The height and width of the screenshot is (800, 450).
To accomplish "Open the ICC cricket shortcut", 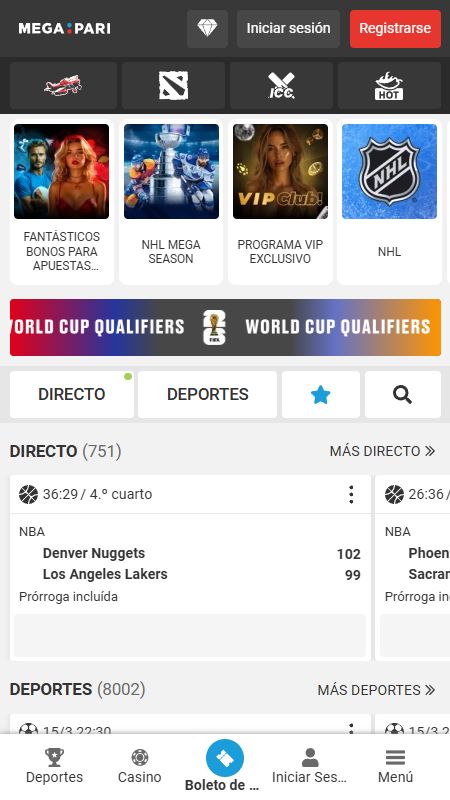I will pos(281,86).
